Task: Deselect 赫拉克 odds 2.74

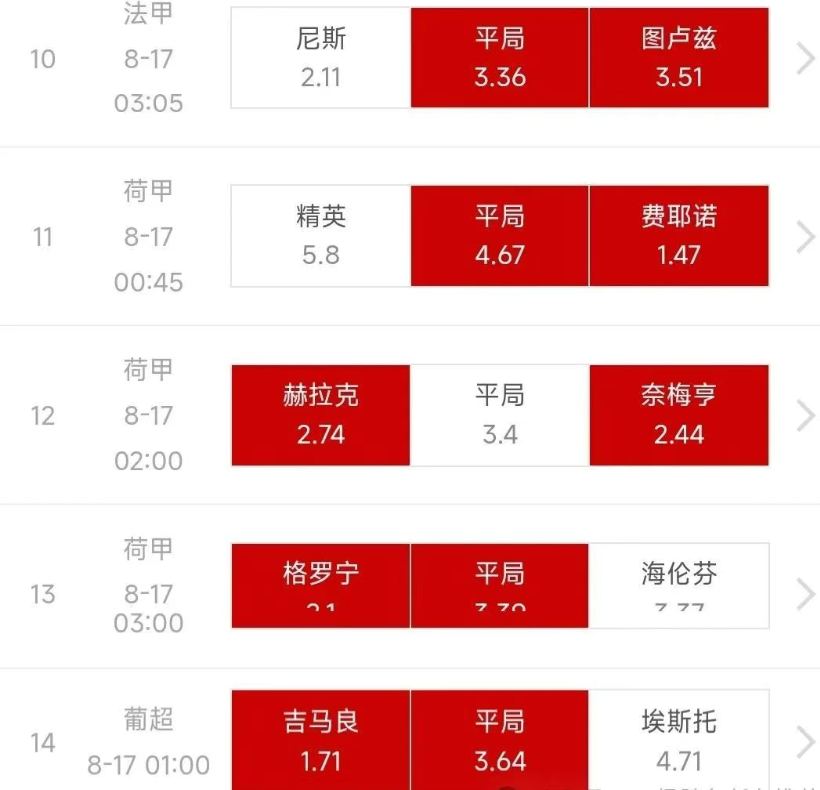Action: click(x=321, y=415)
